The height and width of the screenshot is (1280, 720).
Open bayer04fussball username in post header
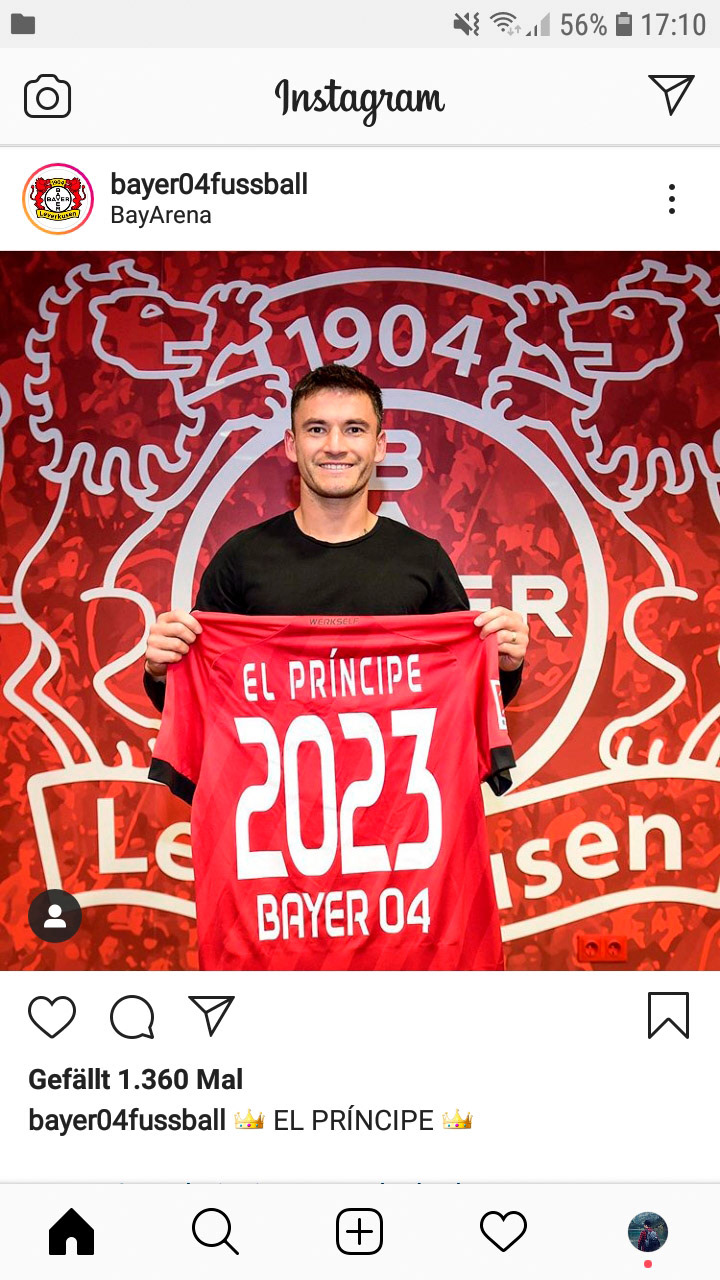pyautogui.click(x=209, y=184)
